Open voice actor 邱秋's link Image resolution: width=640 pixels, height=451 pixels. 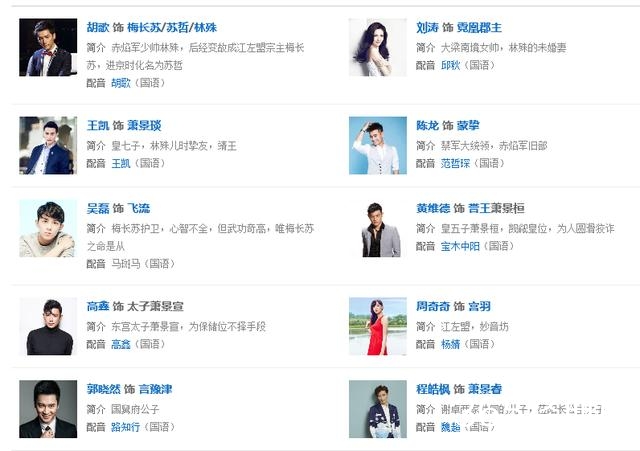tap(449, 65)
